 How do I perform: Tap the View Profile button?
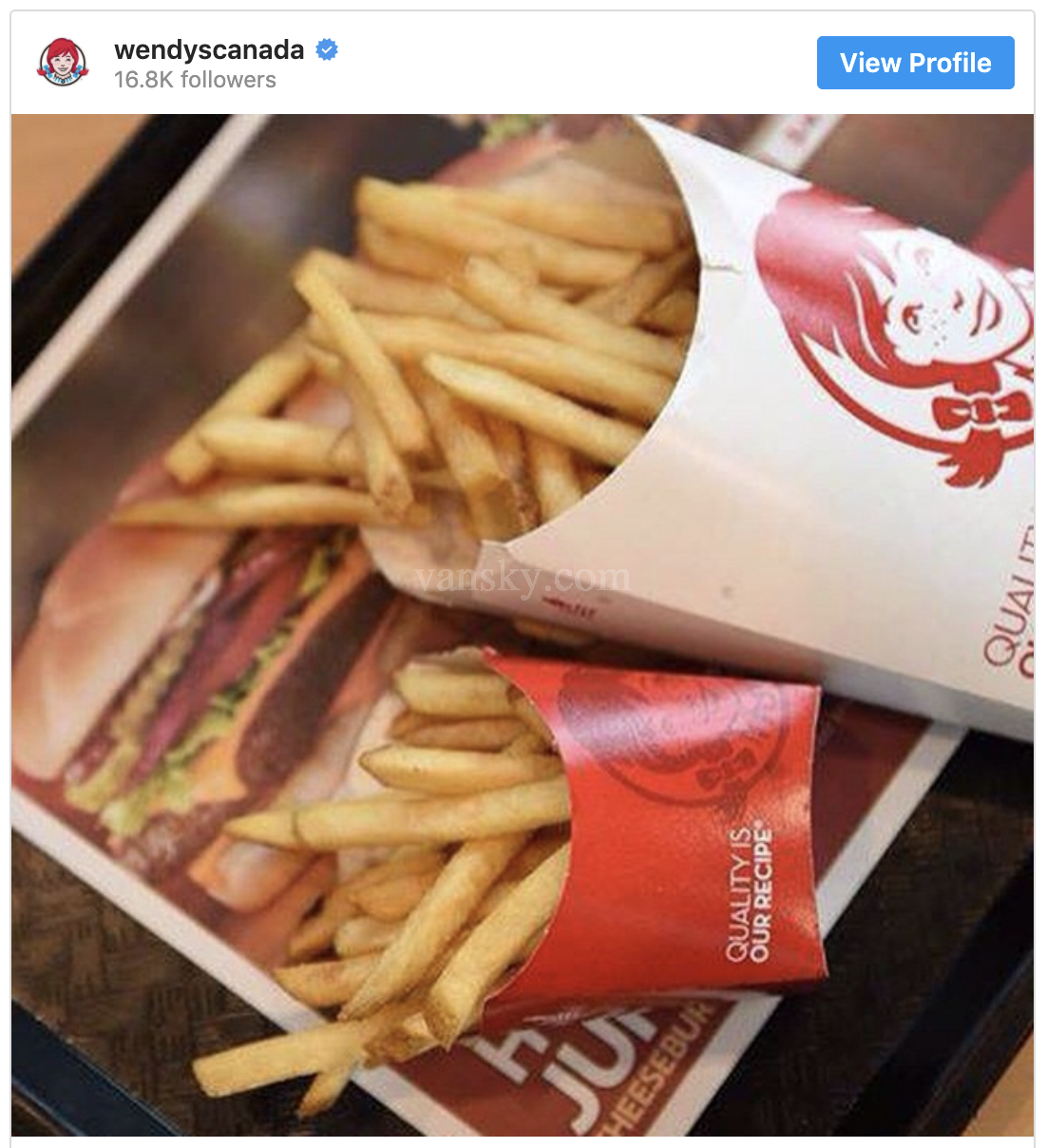(x=915, y=63)
